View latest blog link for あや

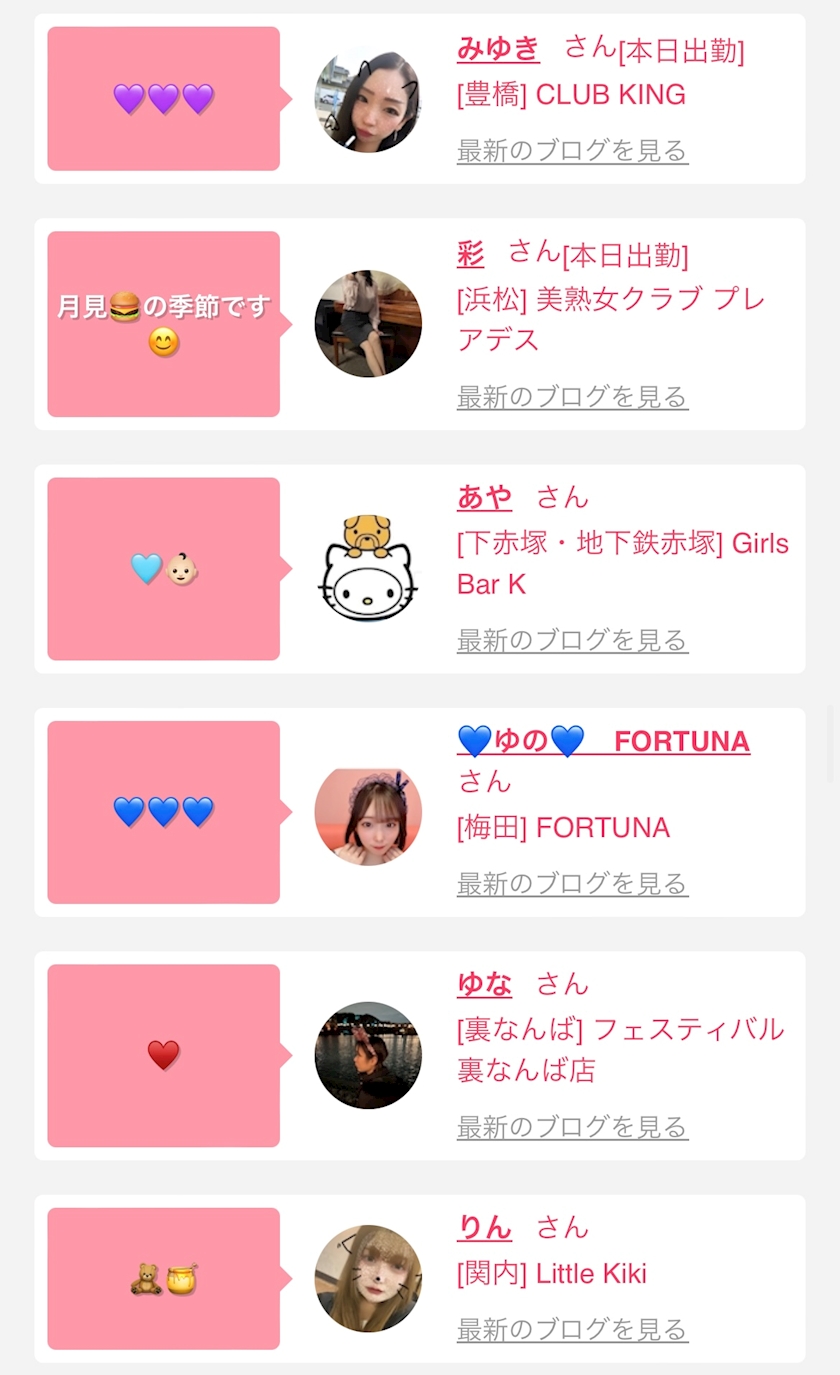(x=572, y=640)
